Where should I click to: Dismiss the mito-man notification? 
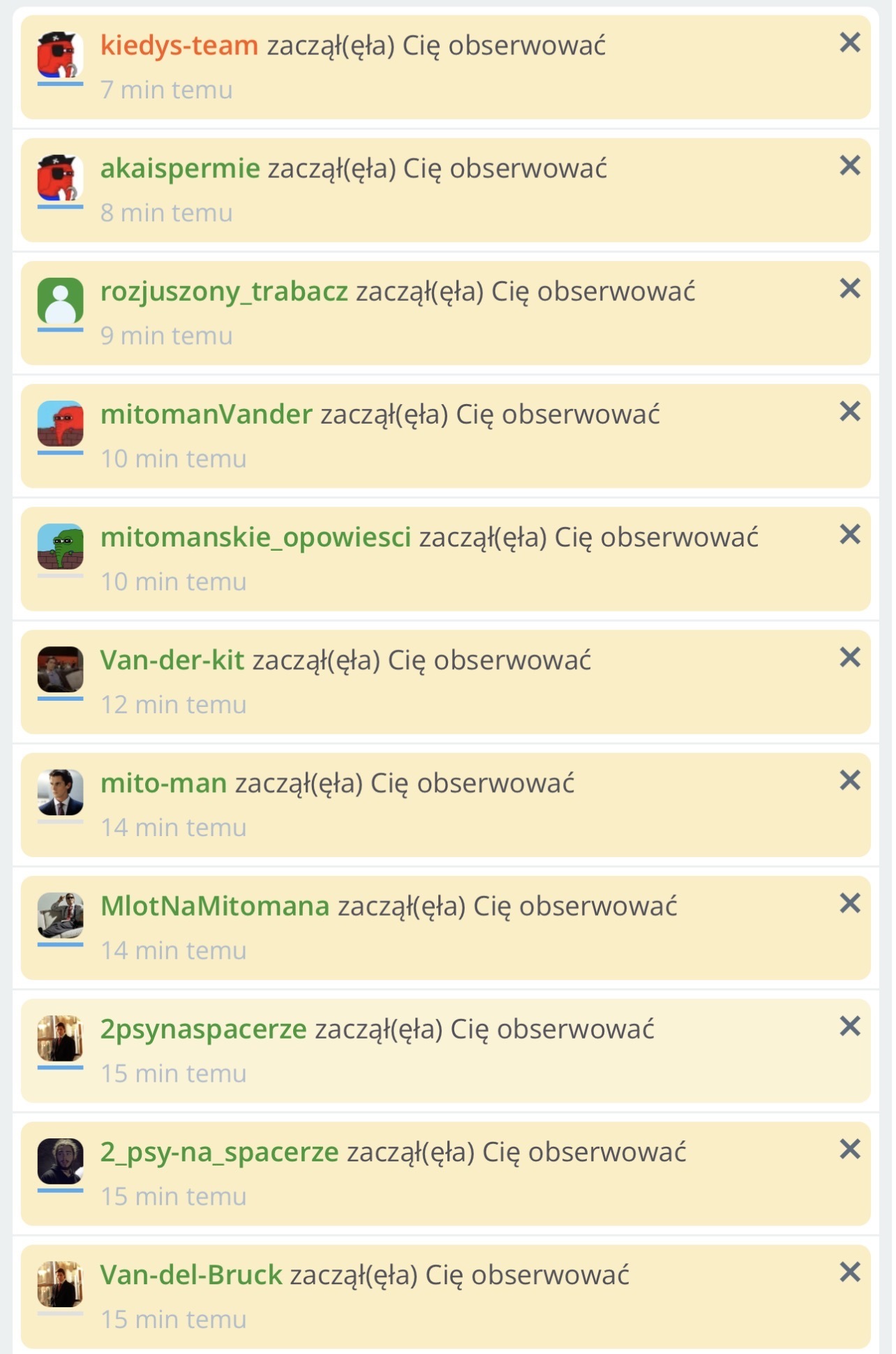click(849, 780)
